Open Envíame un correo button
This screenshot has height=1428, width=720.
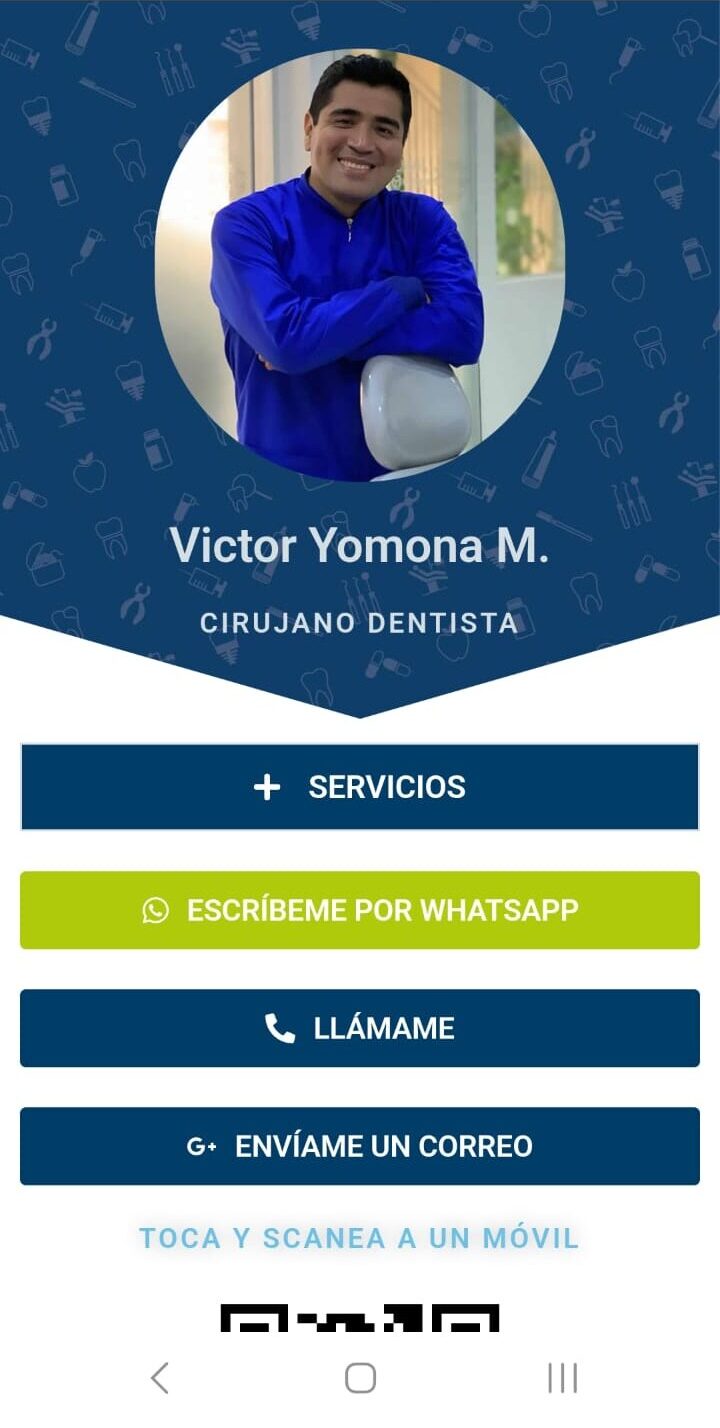pos(360,1146)
